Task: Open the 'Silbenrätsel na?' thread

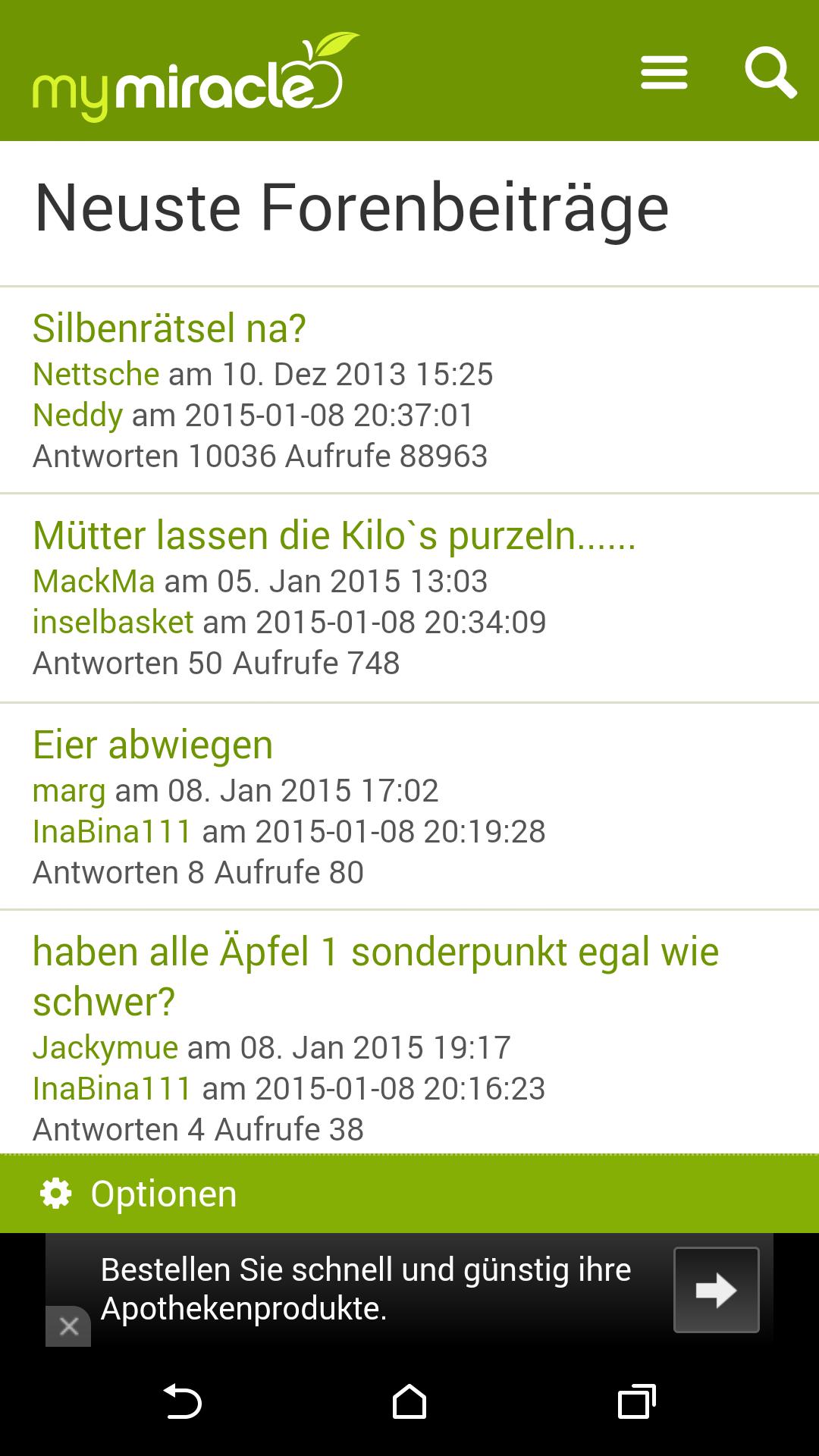Action: point(169,328)
